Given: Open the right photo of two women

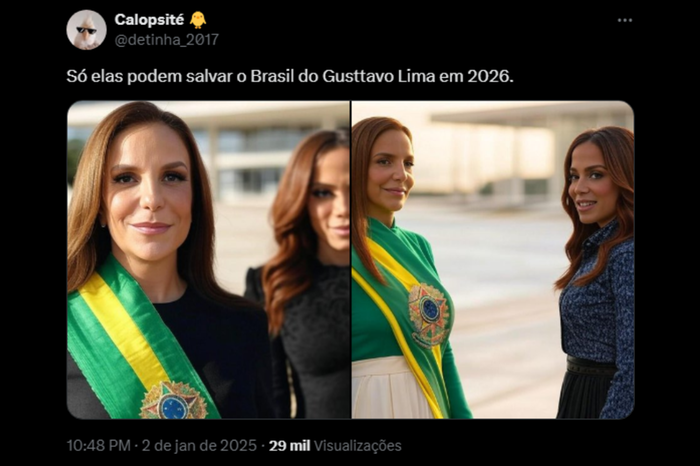Looking at the screenshot, I should (x=493, y=259).
